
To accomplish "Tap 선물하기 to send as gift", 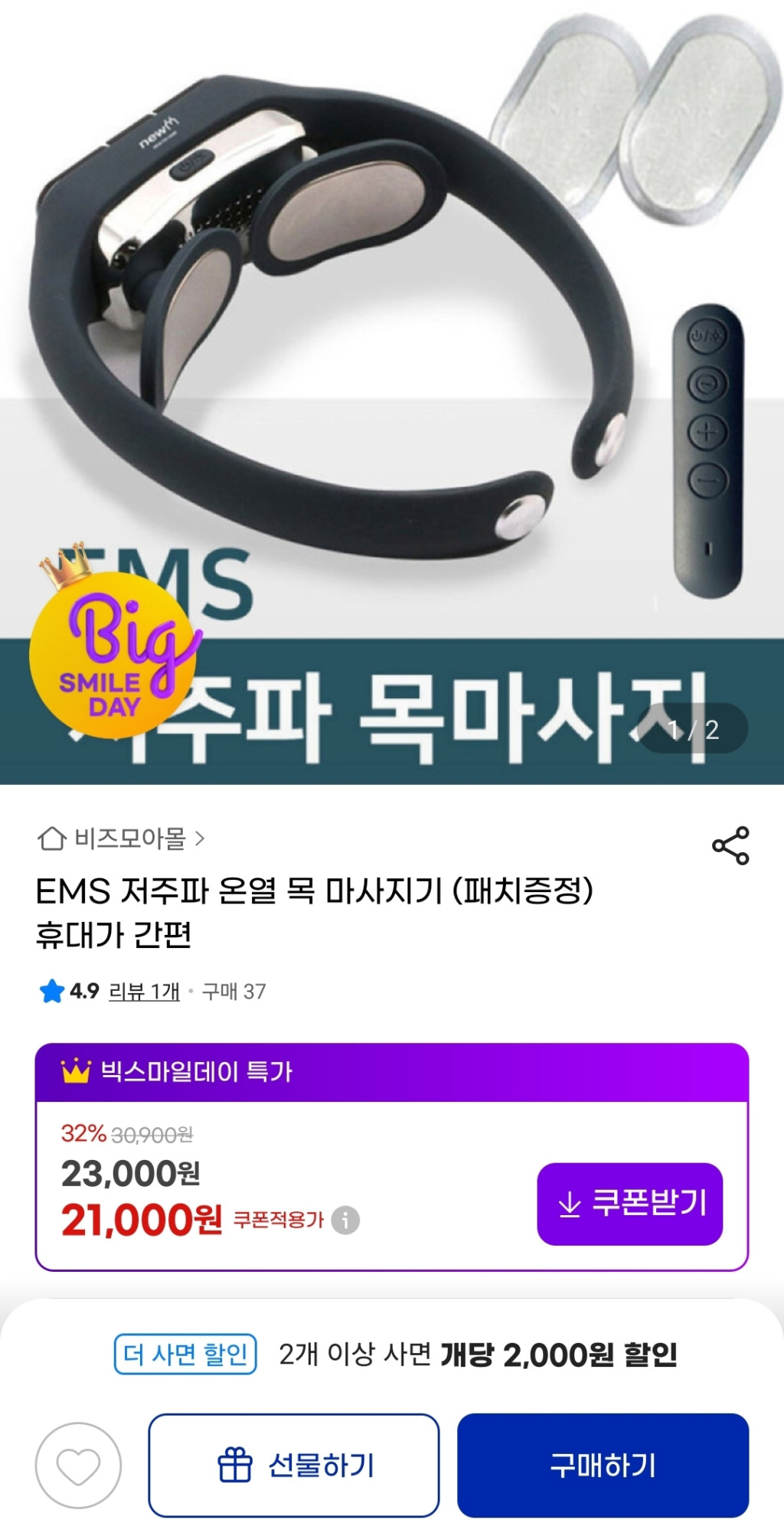I will (294, 1466).
